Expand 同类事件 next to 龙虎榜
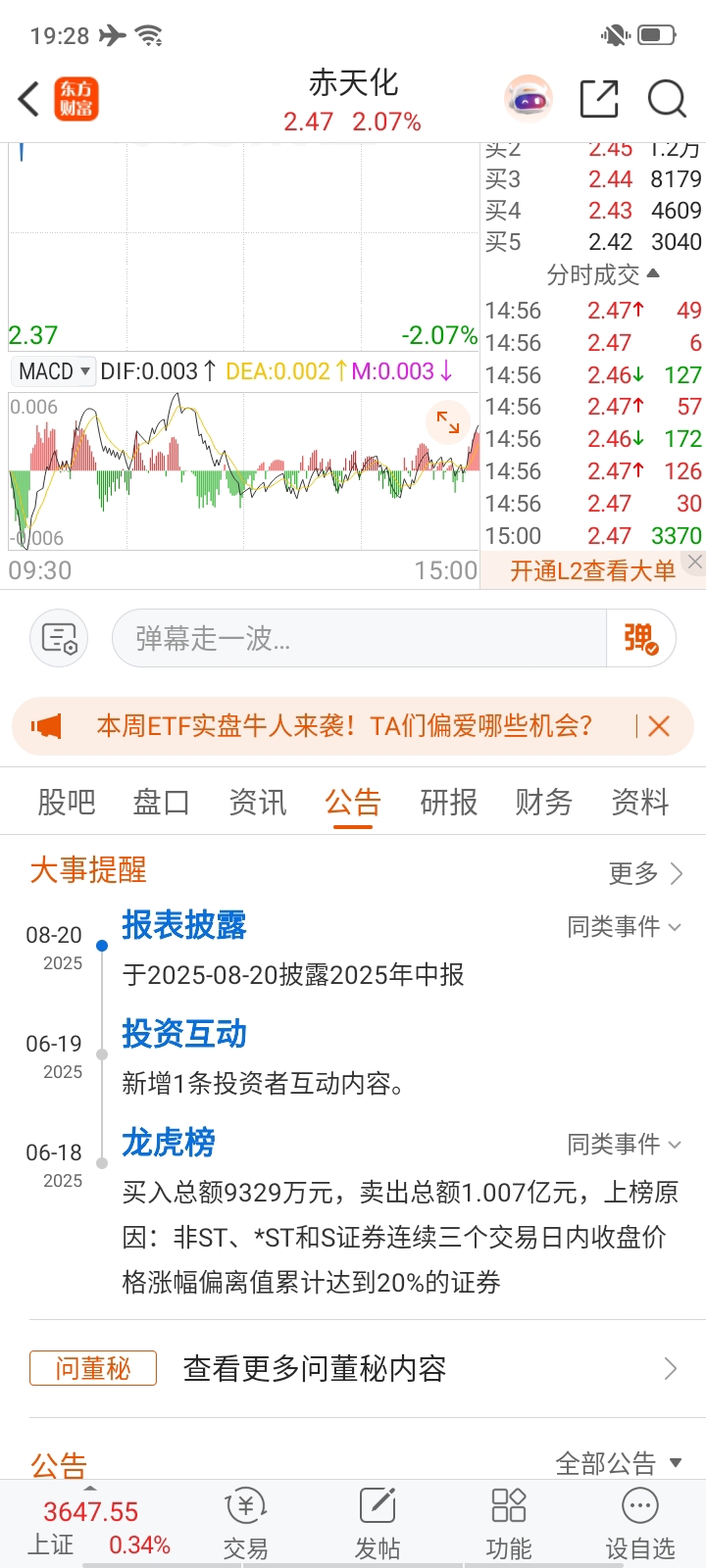 click(x=624, y=1144)
